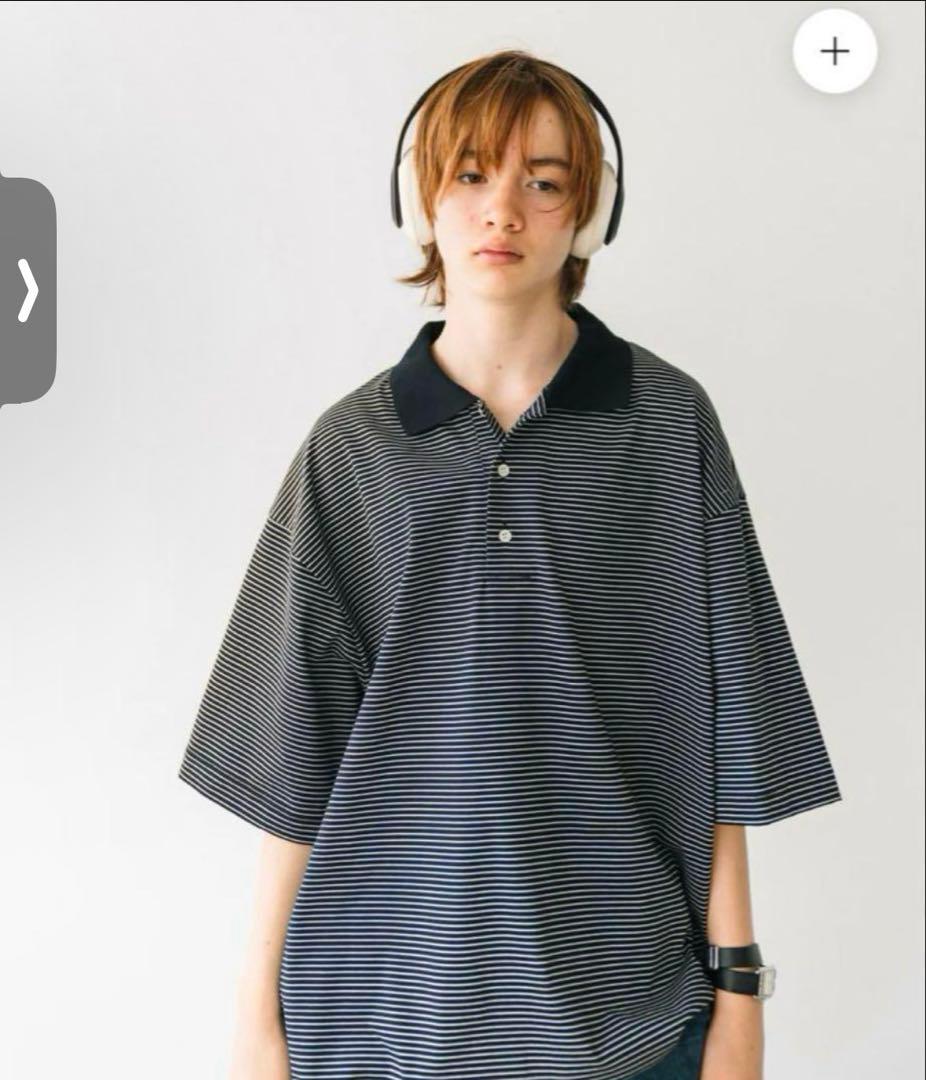Expand the side panel arrow handle
Screen dimensions: 926x1080
tap(27, 290)
